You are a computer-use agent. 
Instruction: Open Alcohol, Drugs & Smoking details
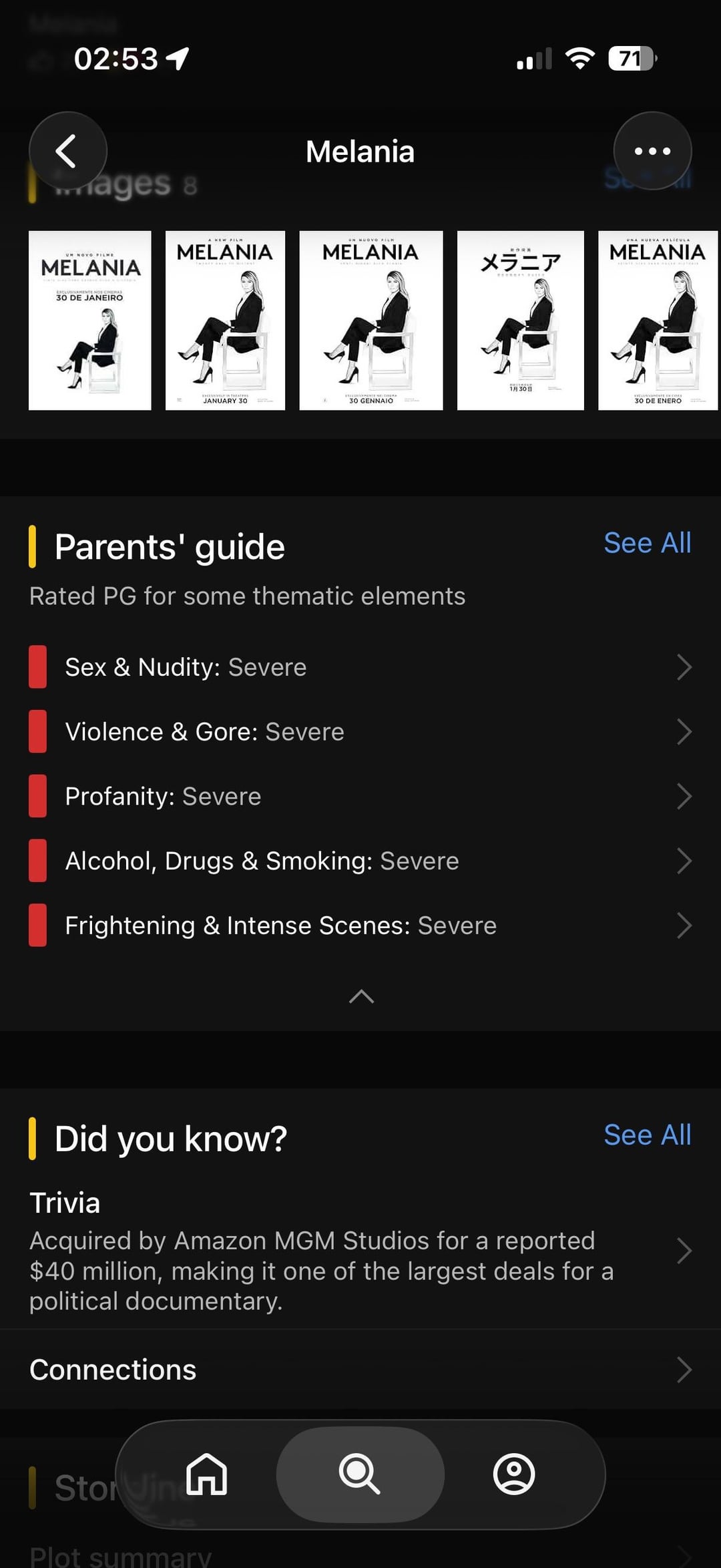(360, 861)
